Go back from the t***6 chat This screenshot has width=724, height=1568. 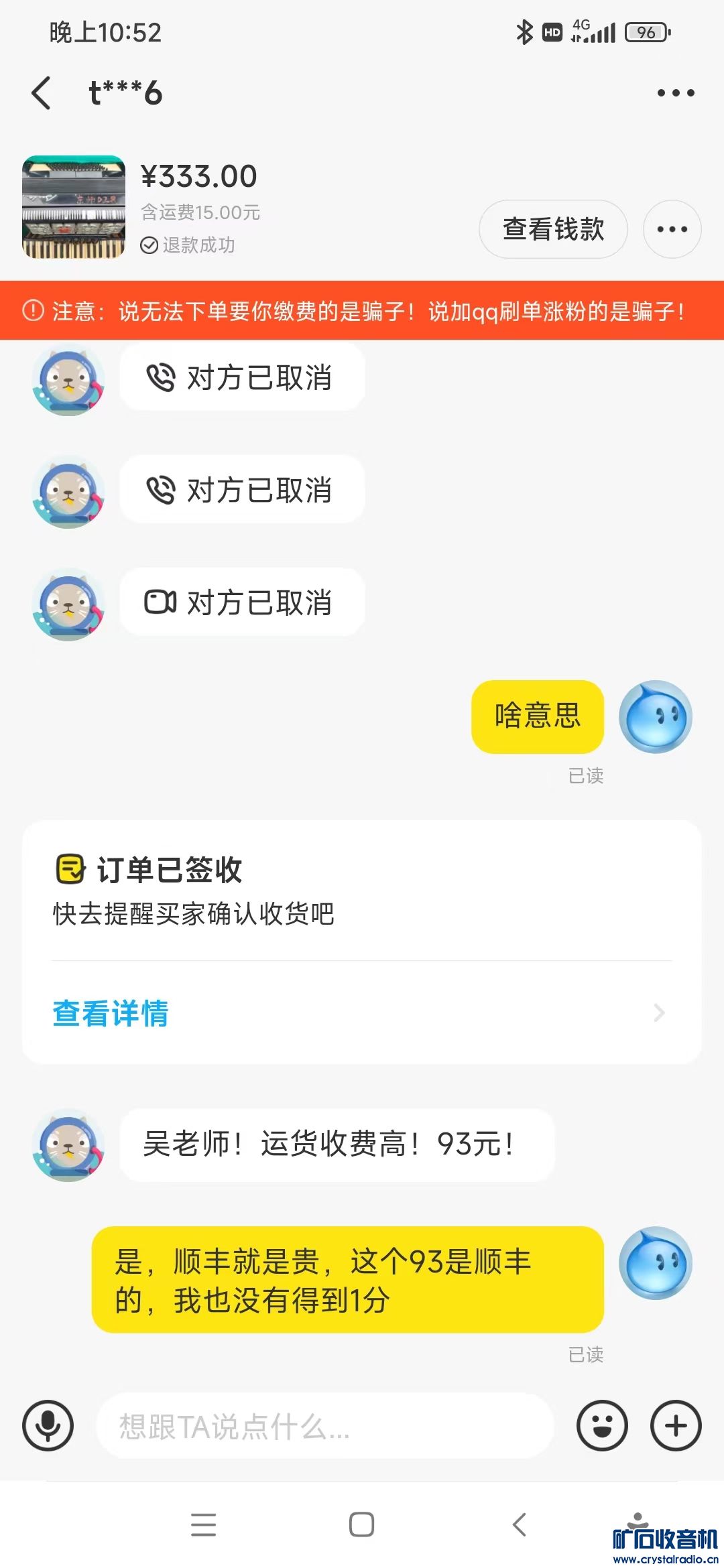(x=42, y=92)
